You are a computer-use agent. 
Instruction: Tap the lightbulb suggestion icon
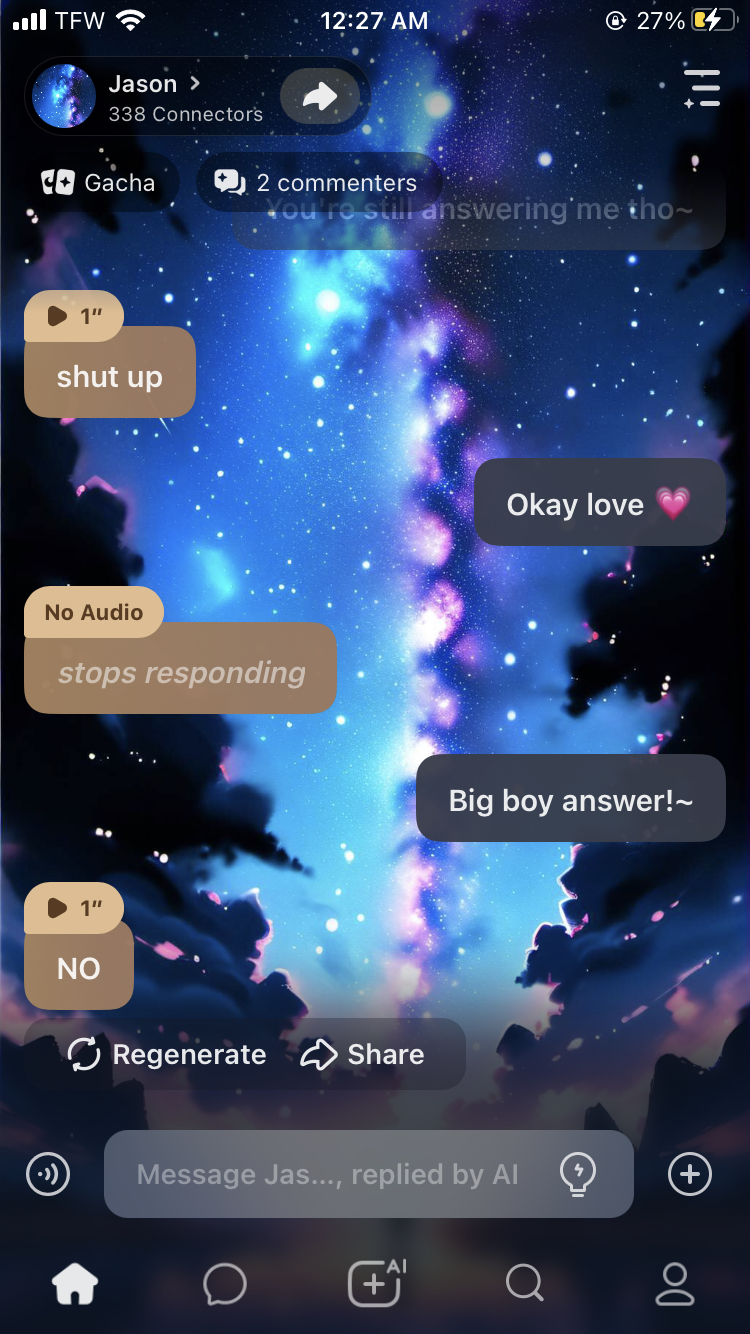[578, 1174]
